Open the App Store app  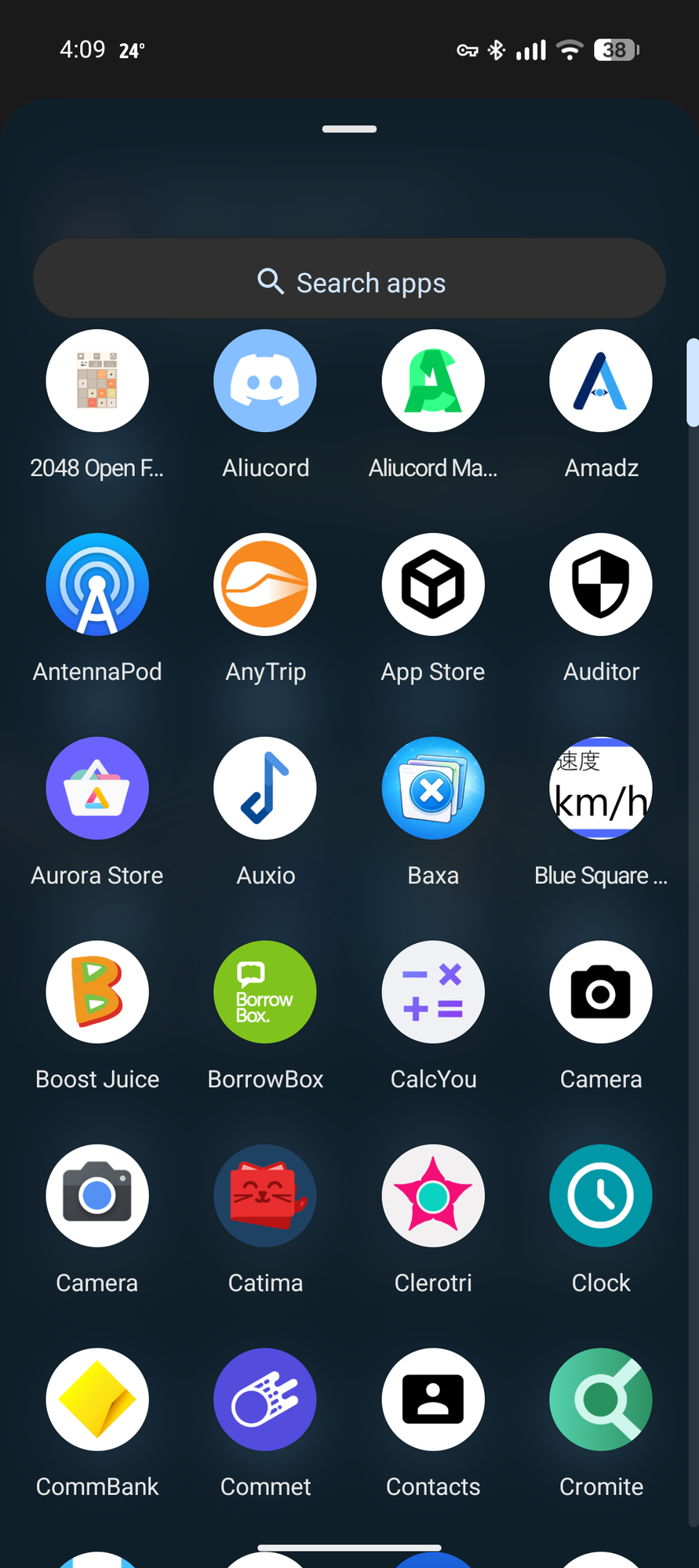pos(433,585)
